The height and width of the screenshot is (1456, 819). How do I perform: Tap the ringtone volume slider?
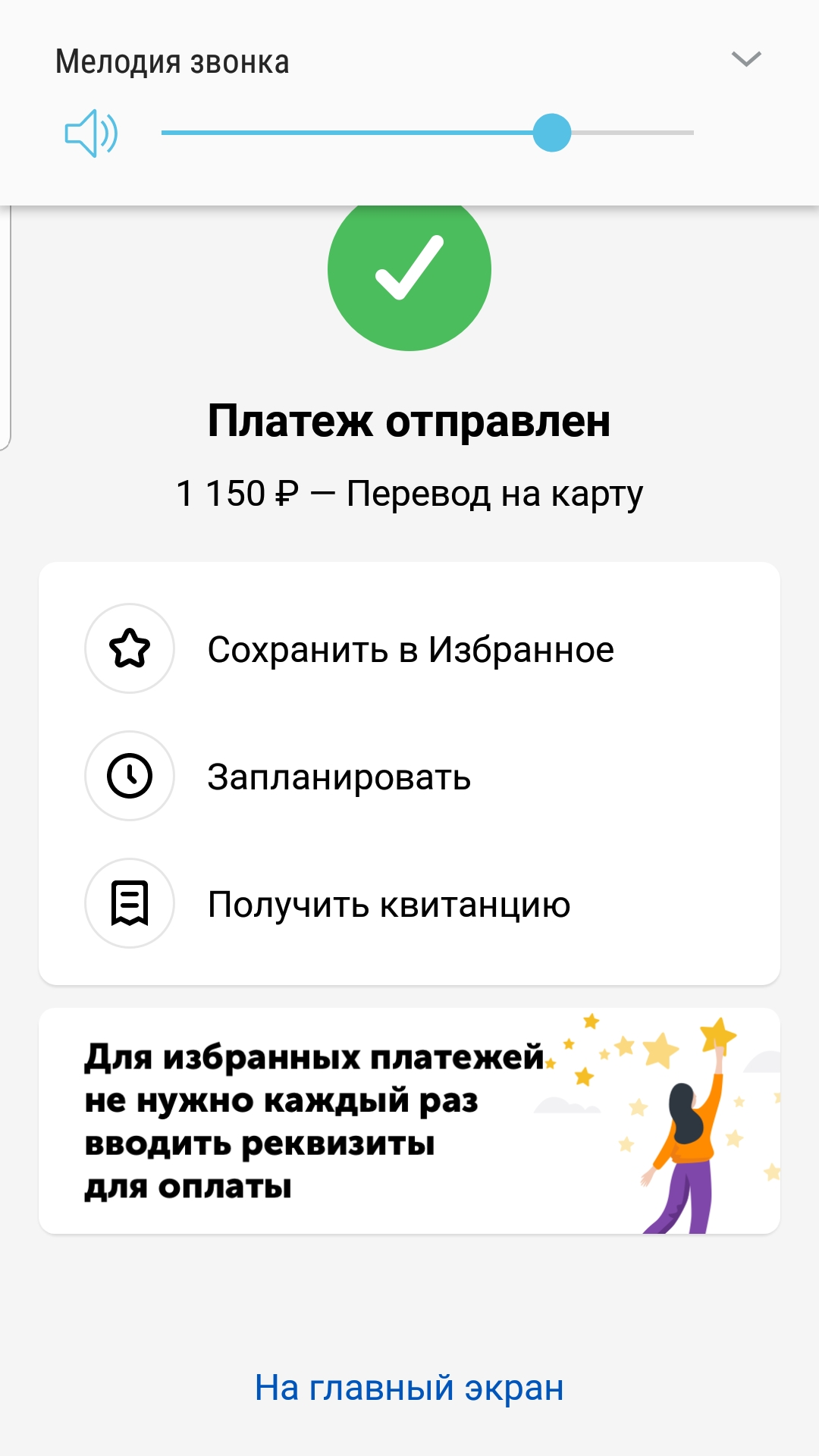click(427, 133)
